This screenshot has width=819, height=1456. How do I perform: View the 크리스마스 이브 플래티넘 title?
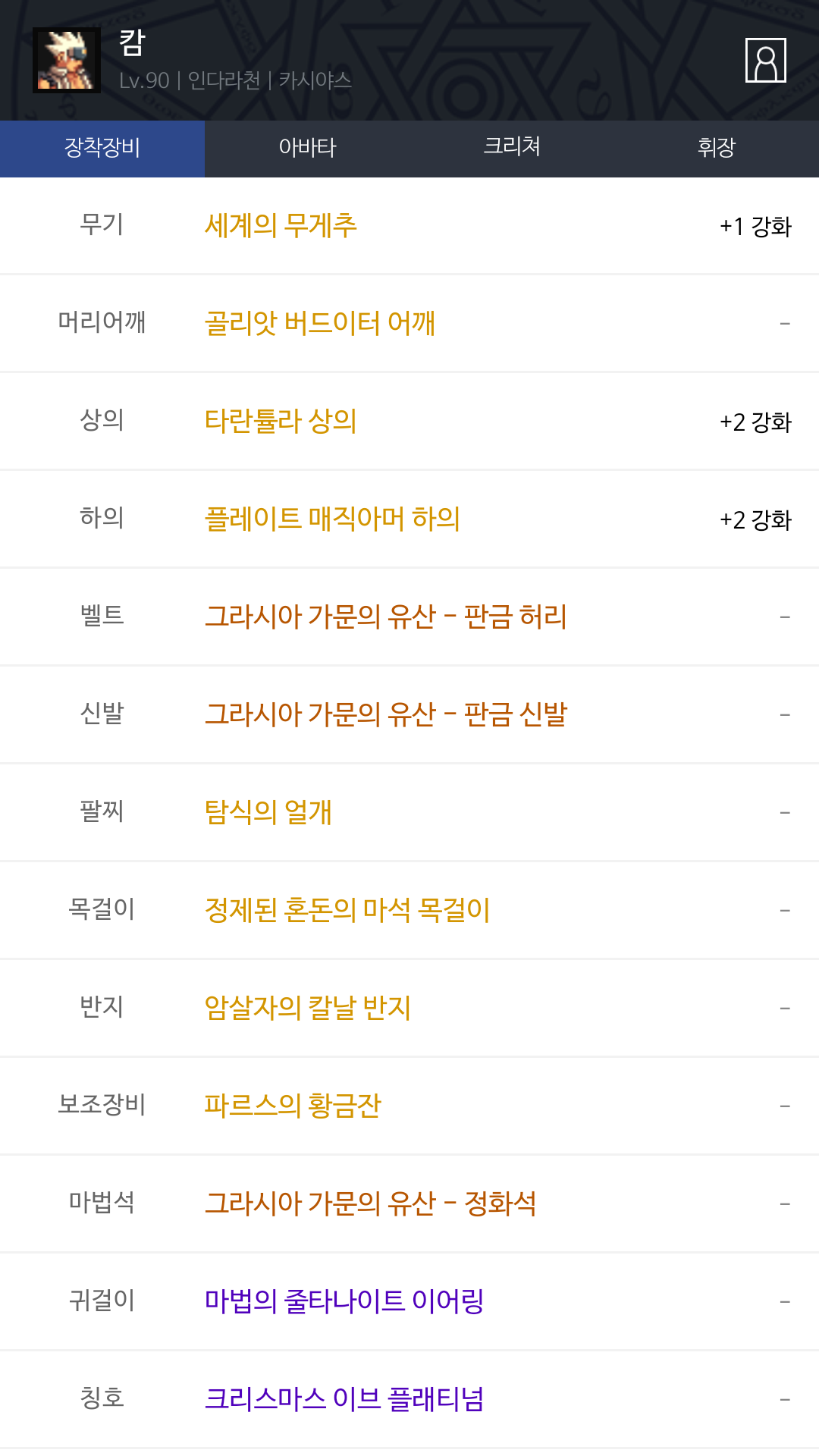(x=344, y=1399)
